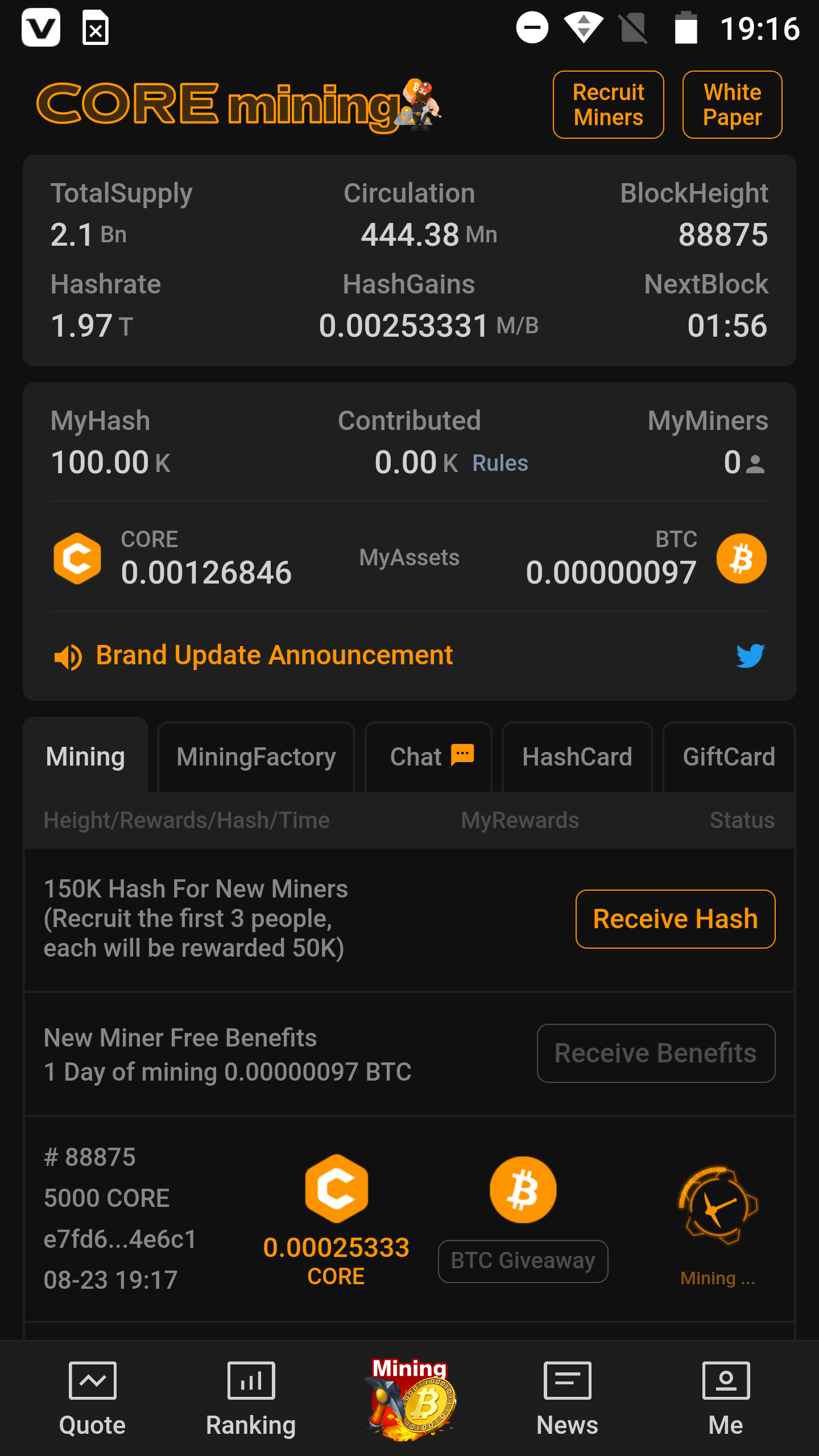Read the Brand Update Announcement
The width and height of the screenshot is (819, 1456).
tap(274, 655)
